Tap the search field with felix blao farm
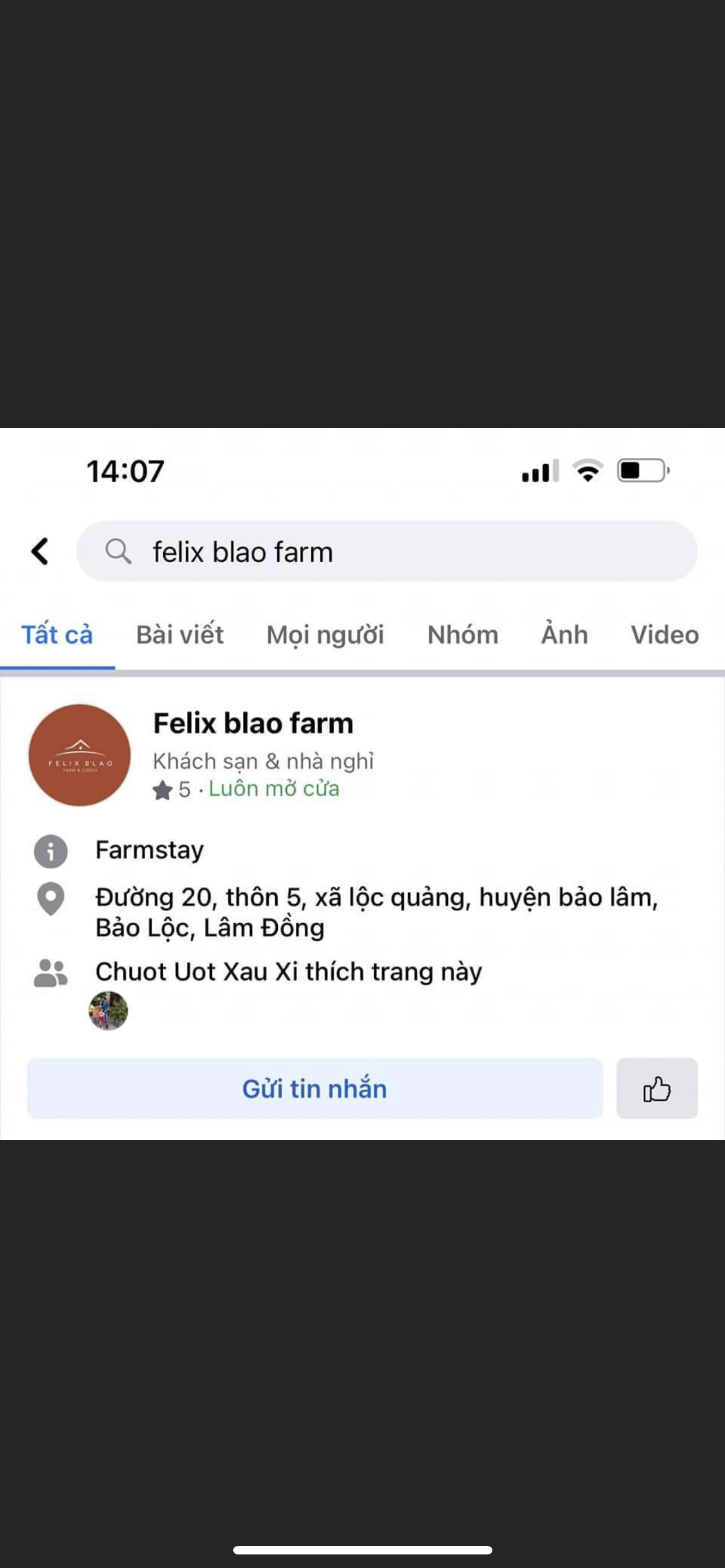This screenshot has width=725, height=1568. [x=387, y=551]
